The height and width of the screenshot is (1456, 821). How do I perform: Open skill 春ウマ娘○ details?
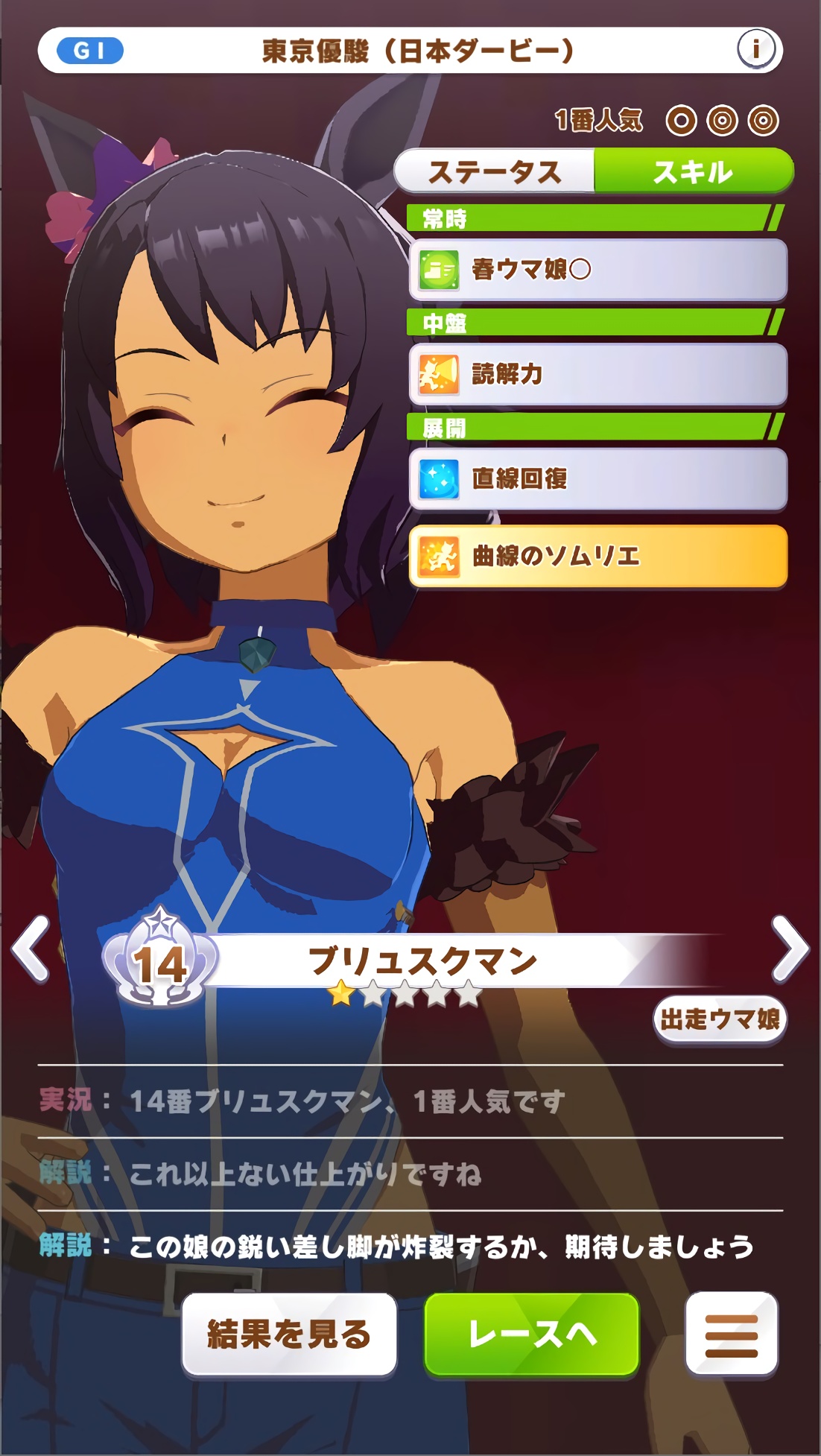pos(597,269)
